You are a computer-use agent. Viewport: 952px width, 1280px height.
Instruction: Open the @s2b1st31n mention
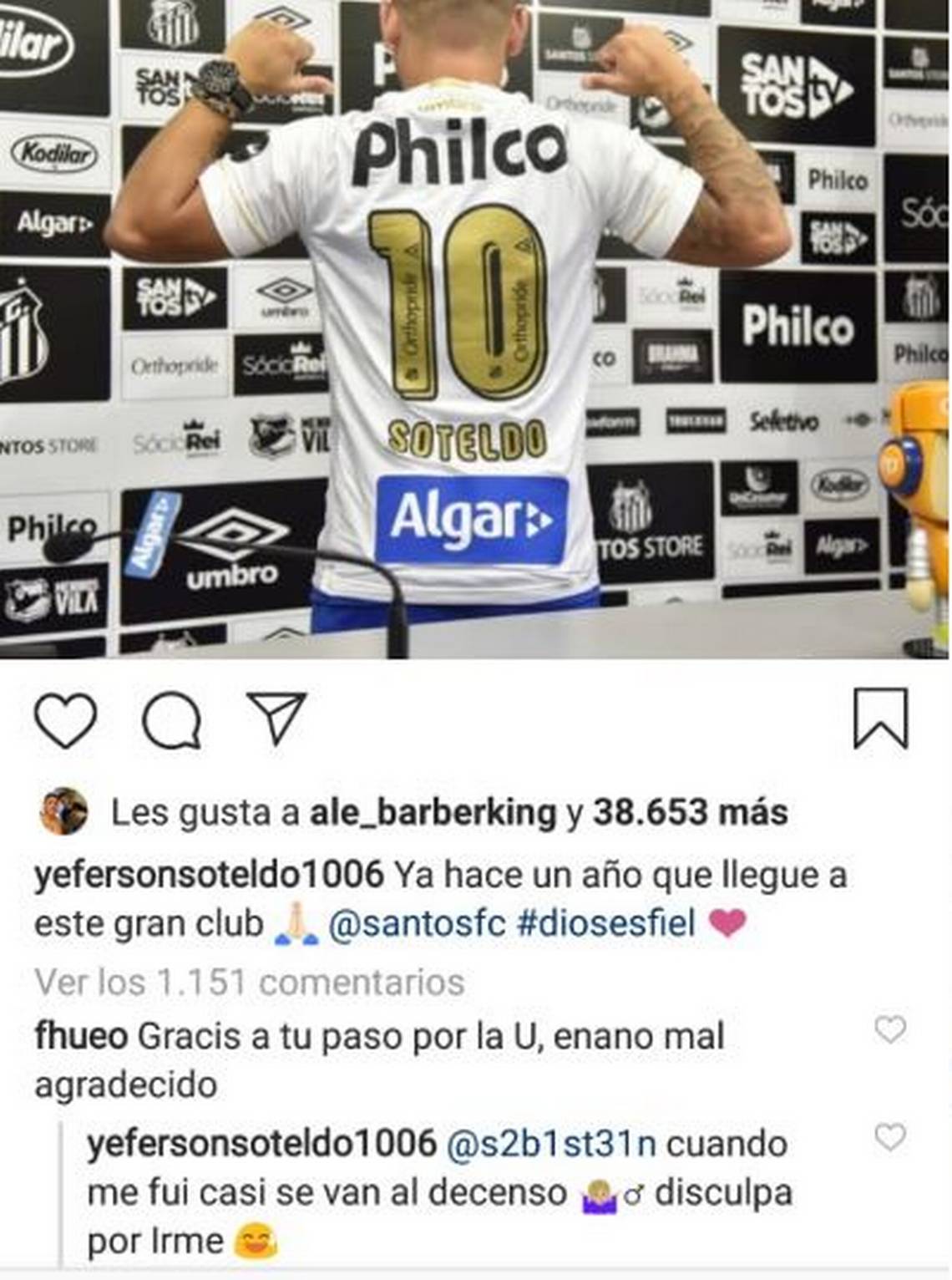tap(551, 1144)
